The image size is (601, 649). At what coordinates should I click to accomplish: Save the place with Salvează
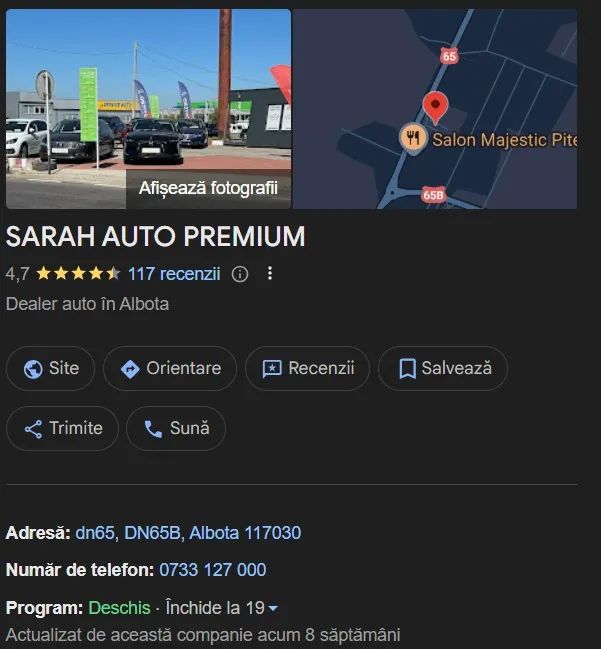point(445,368)
